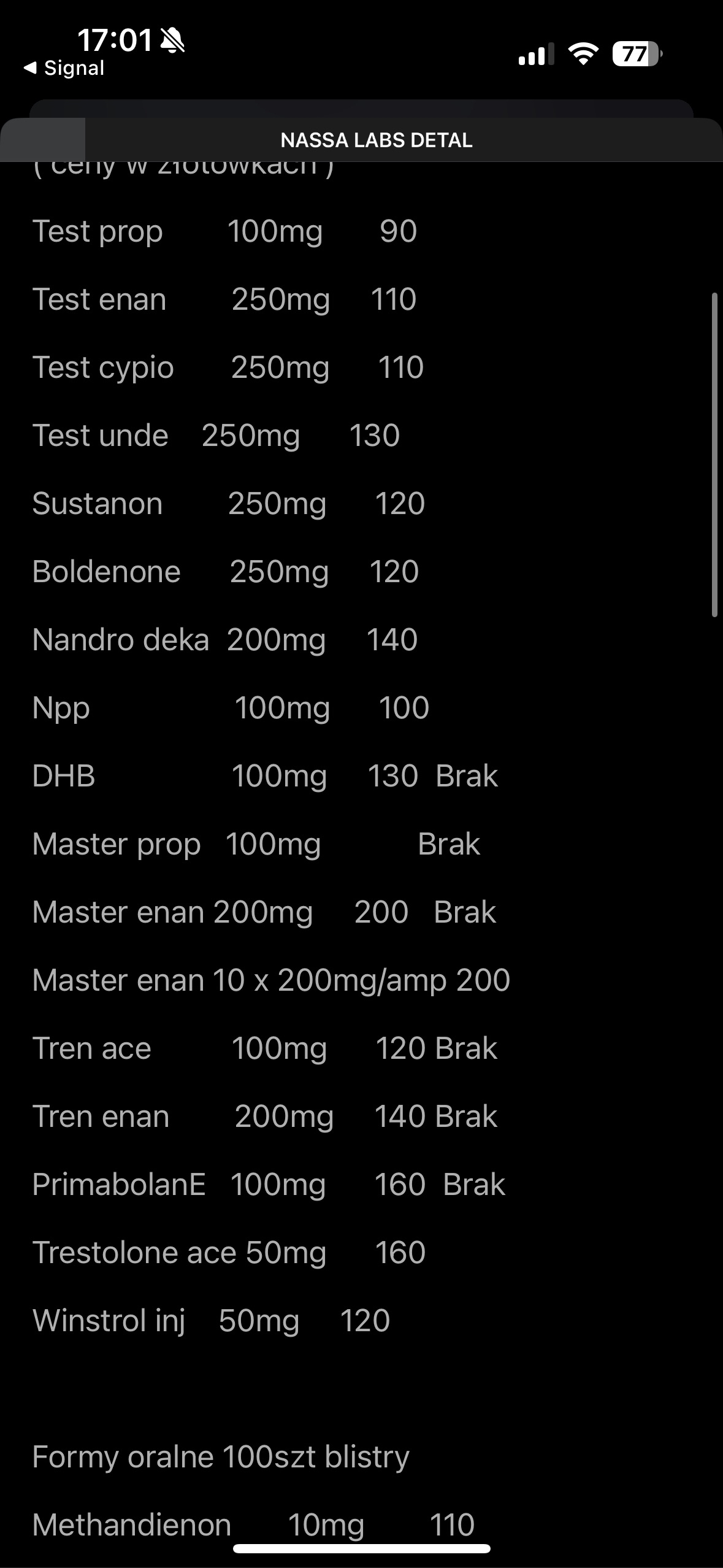Return to the Signal app
This screenshot has width=723, height=1568.
point(64,68)
